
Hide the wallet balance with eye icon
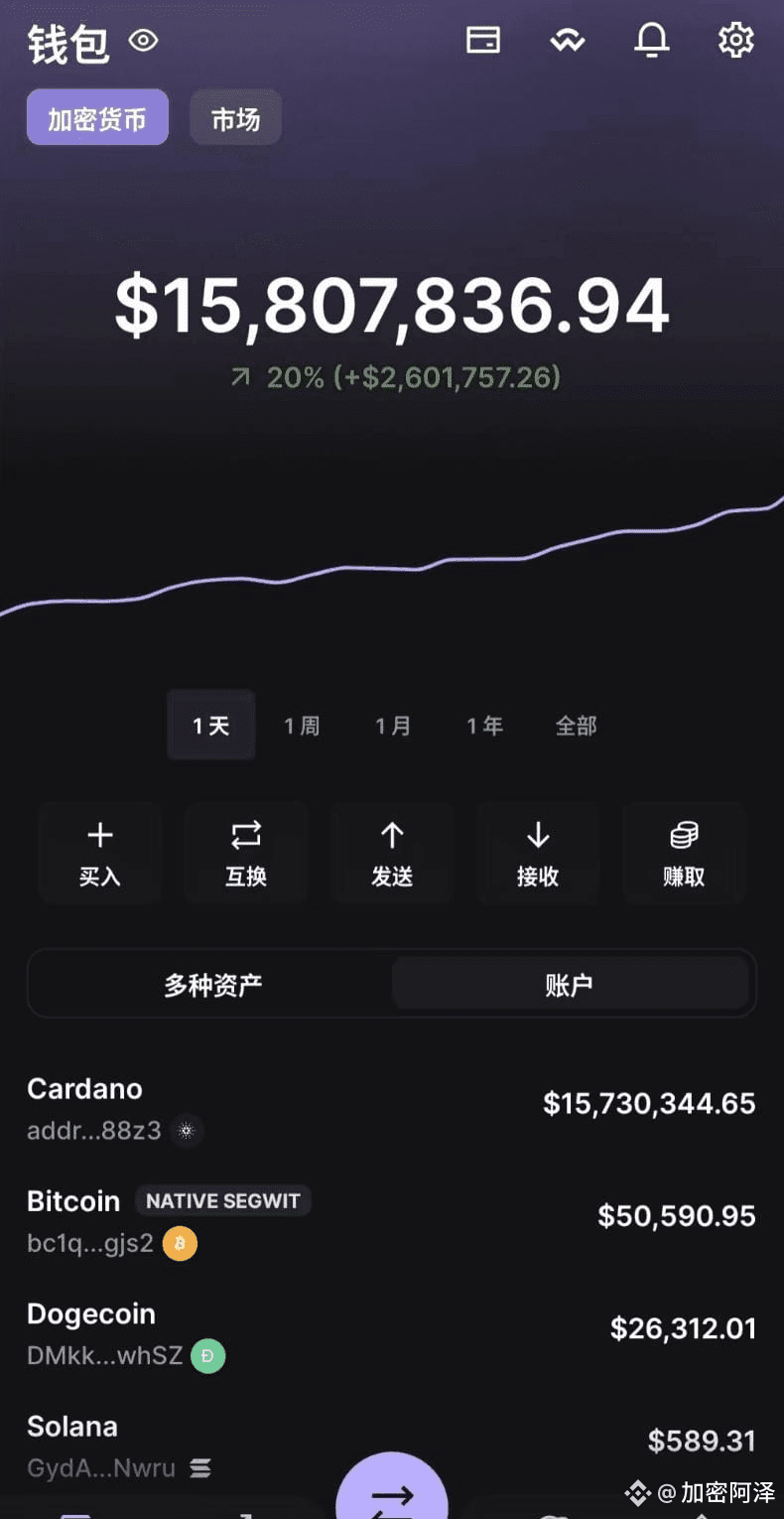pyautogui.click(x=144, y=41)
